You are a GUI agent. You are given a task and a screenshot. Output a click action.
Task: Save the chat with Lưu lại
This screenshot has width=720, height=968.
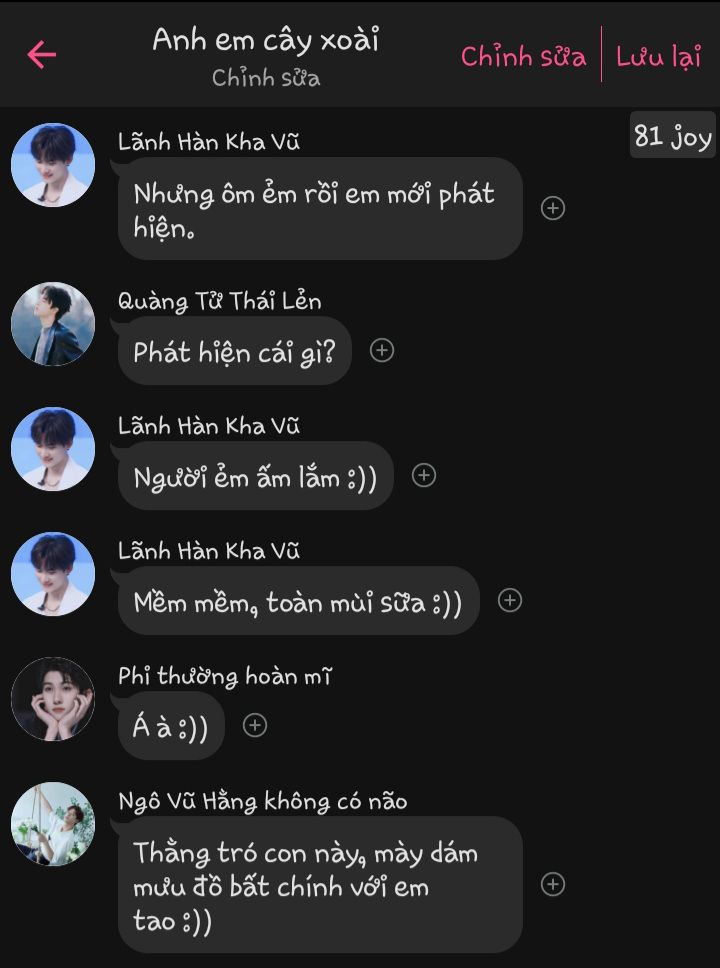point(658,56)
